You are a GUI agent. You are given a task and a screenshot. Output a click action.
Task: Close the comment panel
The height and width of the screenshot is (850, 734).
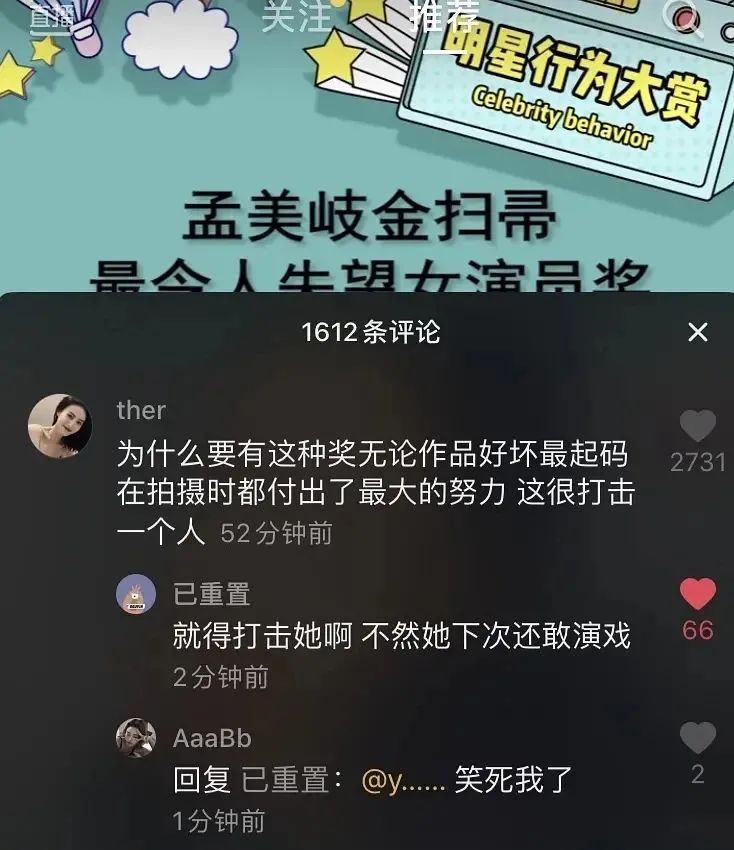[x=697, y=334]
